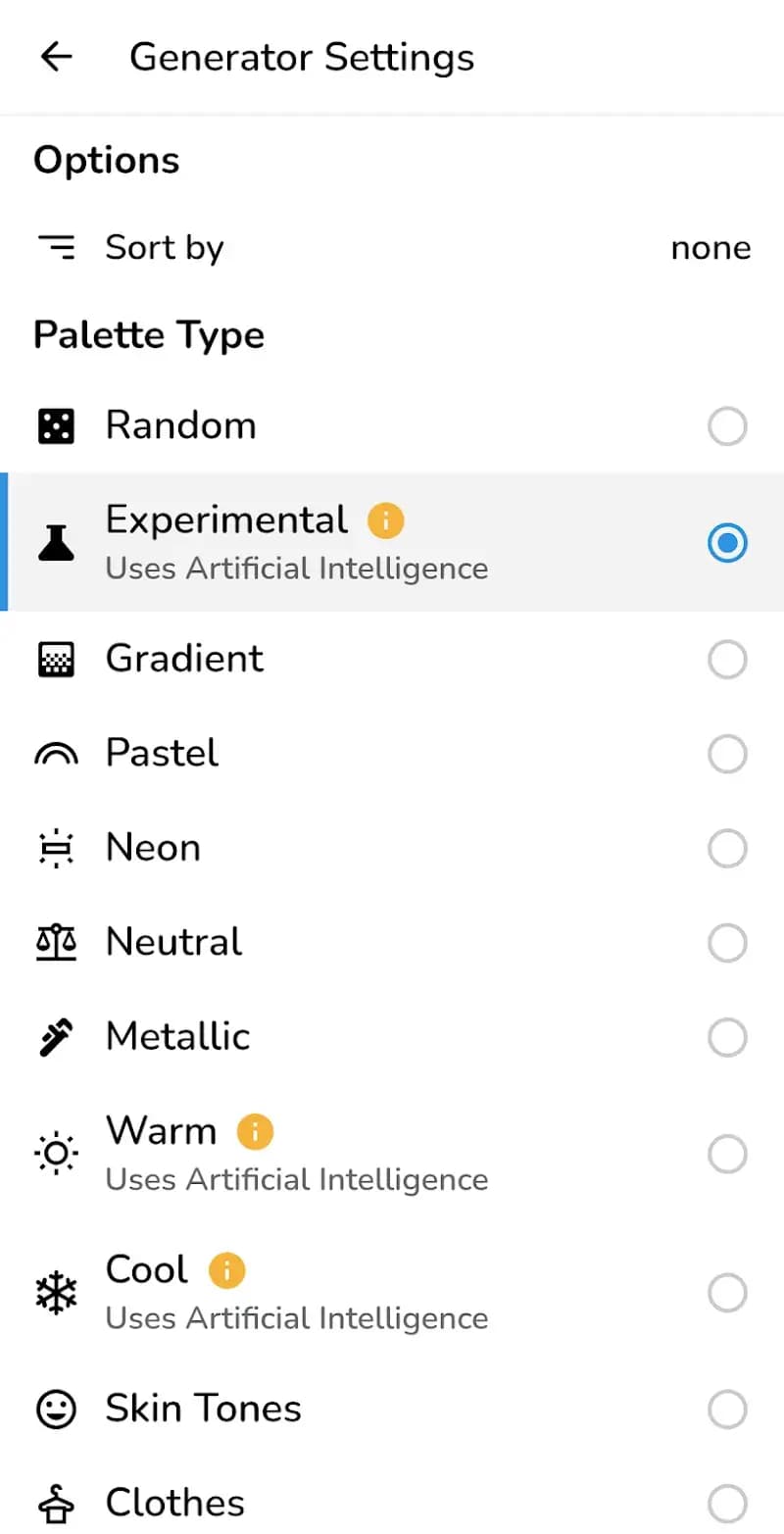
Task: Pick the Cool palette type
Action: (727, 1292)
